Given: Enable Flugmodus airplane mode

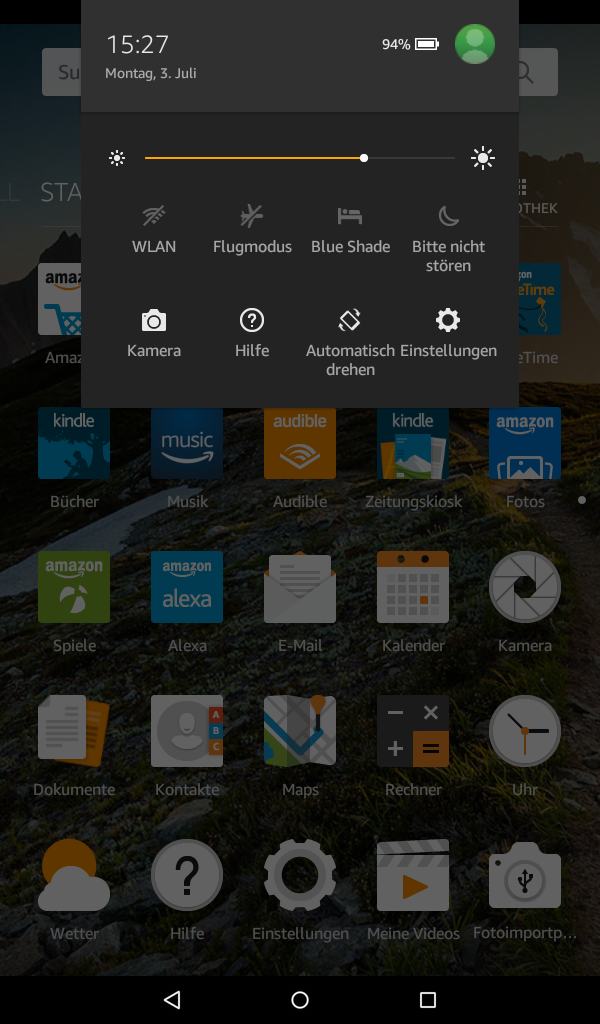Looking at the screenshot, I should pyautogui.click(x=252, y=228).
